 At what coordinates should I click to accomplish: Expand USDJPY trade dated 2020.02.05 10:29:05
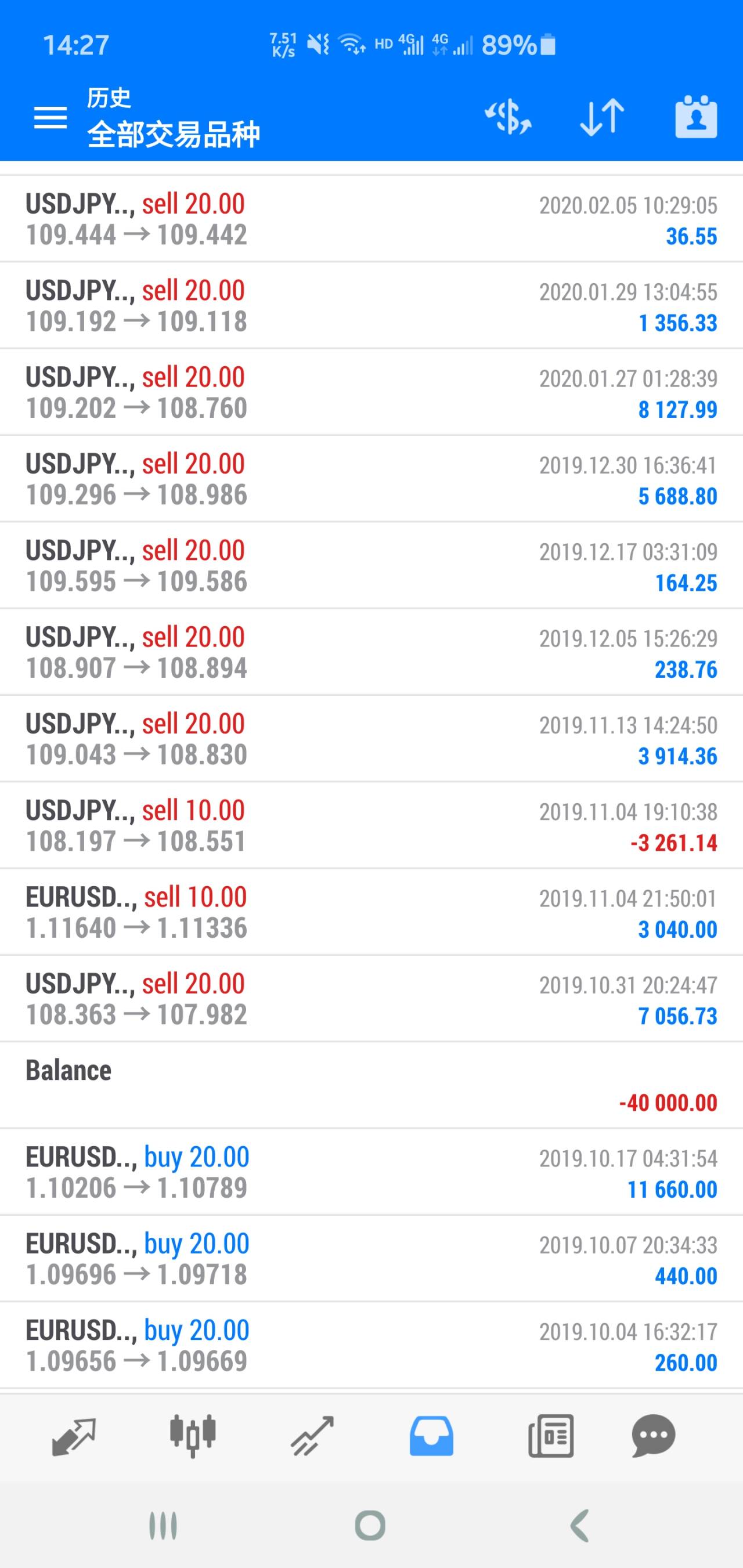pos(371,220)
